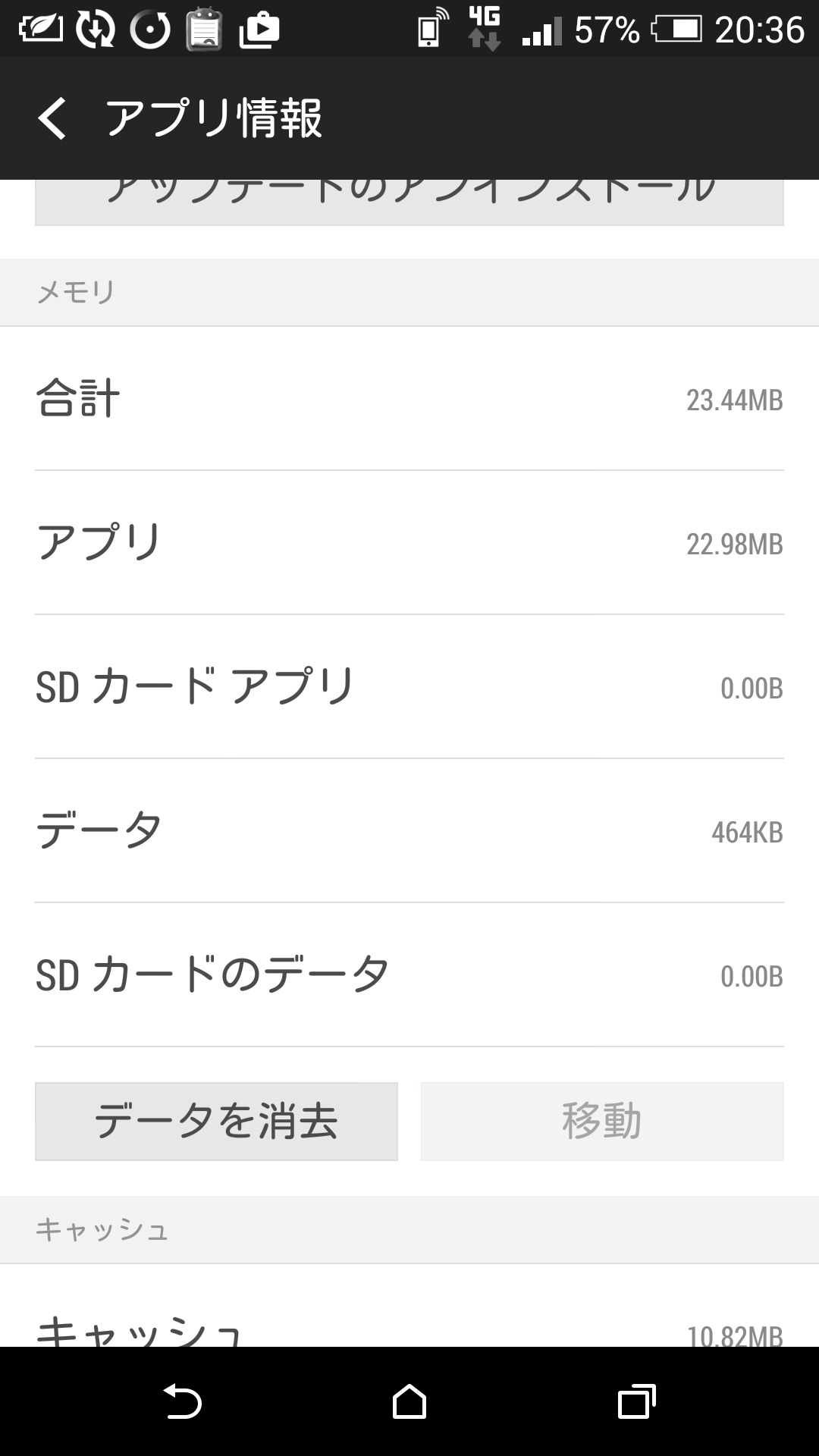Tap the データを消去 button
Screen dimensions: 819x1456
coord(216,1121)
